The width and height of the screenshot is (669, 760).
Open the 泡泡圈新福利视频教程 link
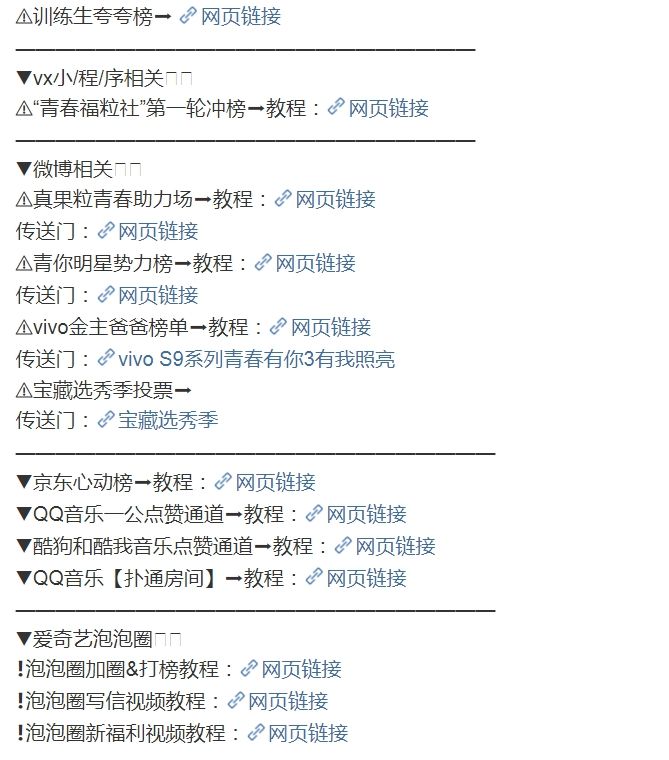(308, 733)
